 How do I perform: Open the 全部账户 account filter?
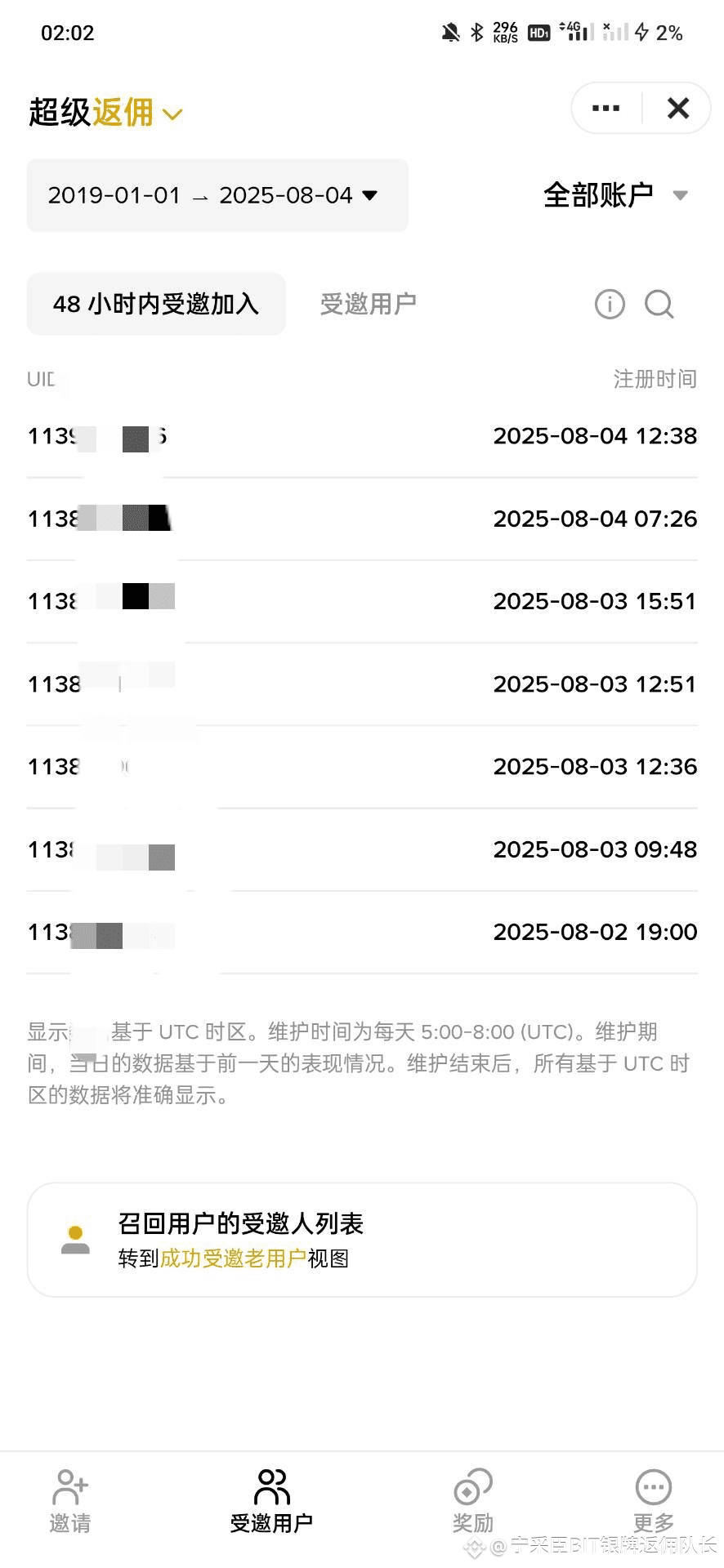(615, 195)
